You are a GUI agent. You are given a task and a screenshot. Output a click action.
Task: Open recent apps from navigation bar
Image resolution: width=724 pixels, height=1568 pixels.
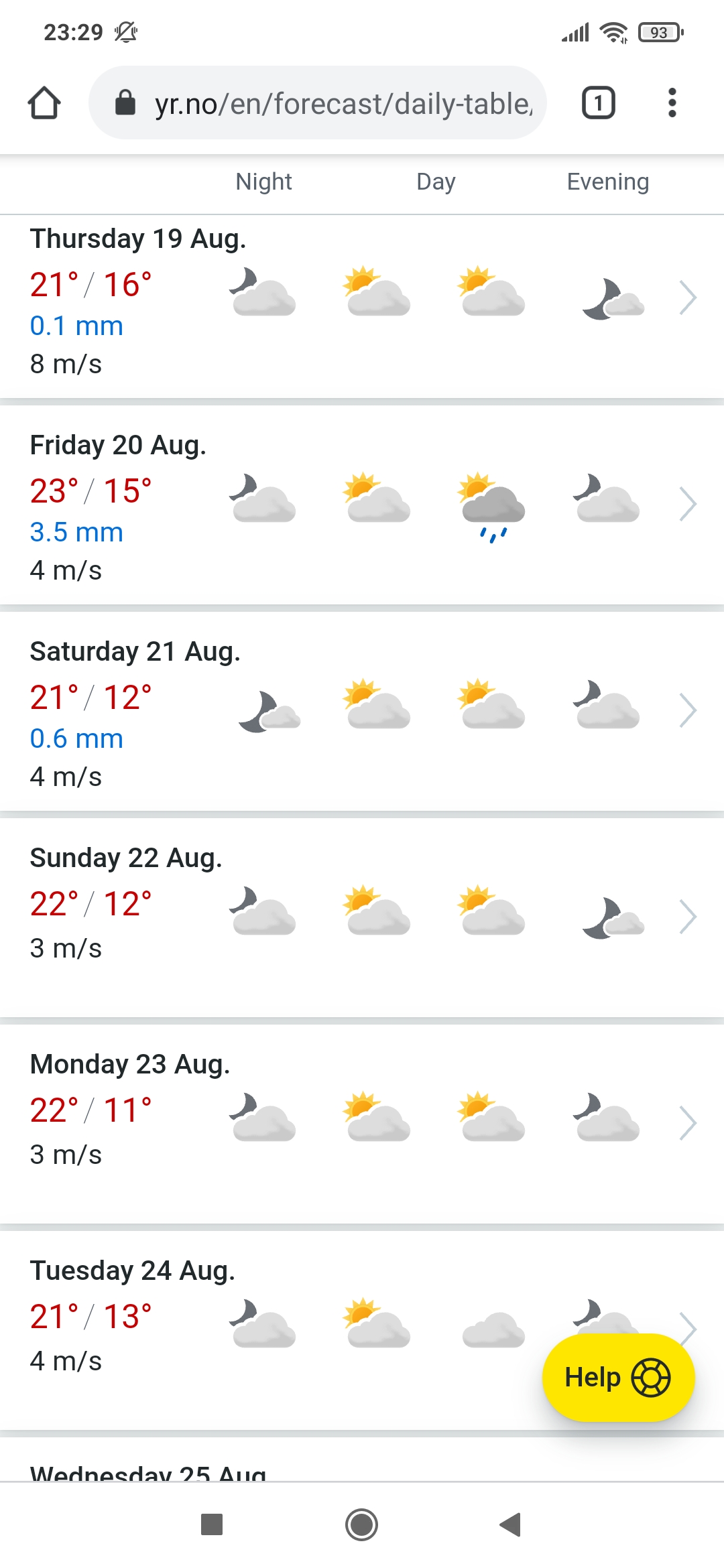(212, 1525)
